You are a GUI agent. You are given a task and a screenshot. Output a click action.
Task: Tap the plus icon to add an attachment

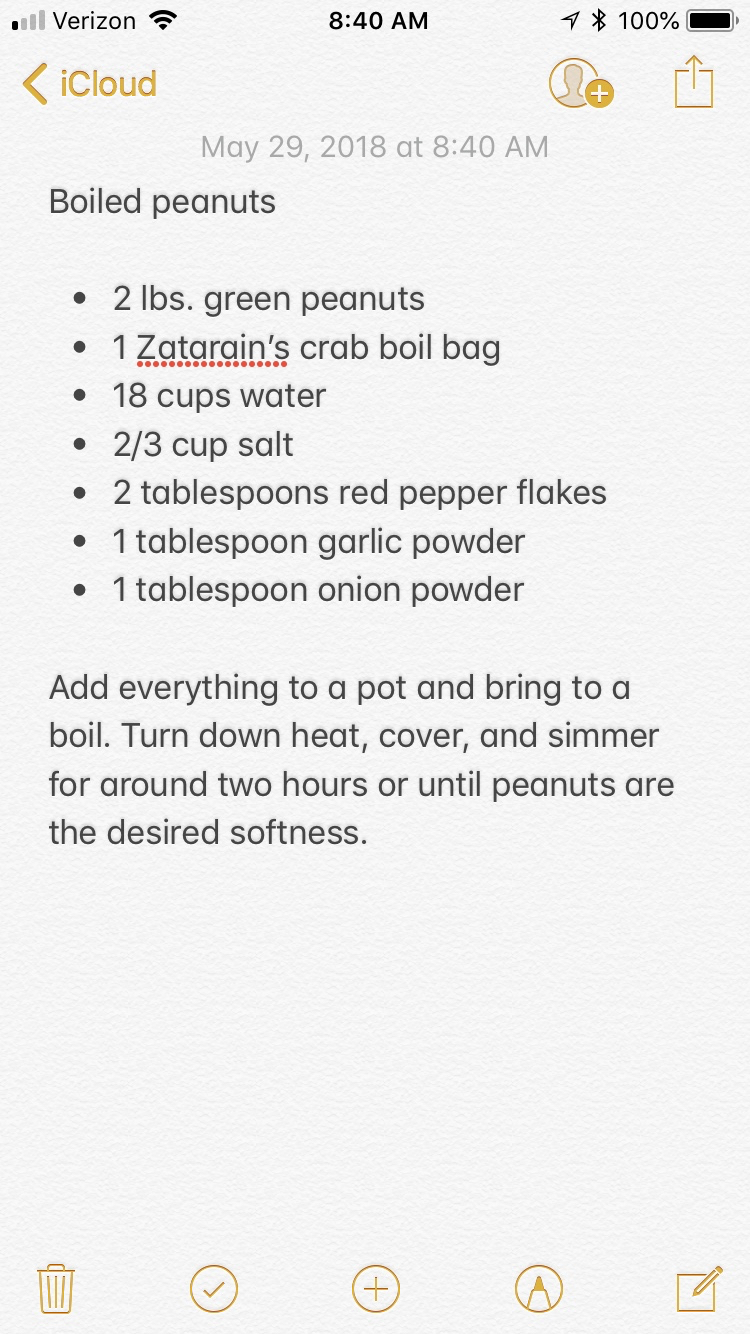tap(376, 1288)
